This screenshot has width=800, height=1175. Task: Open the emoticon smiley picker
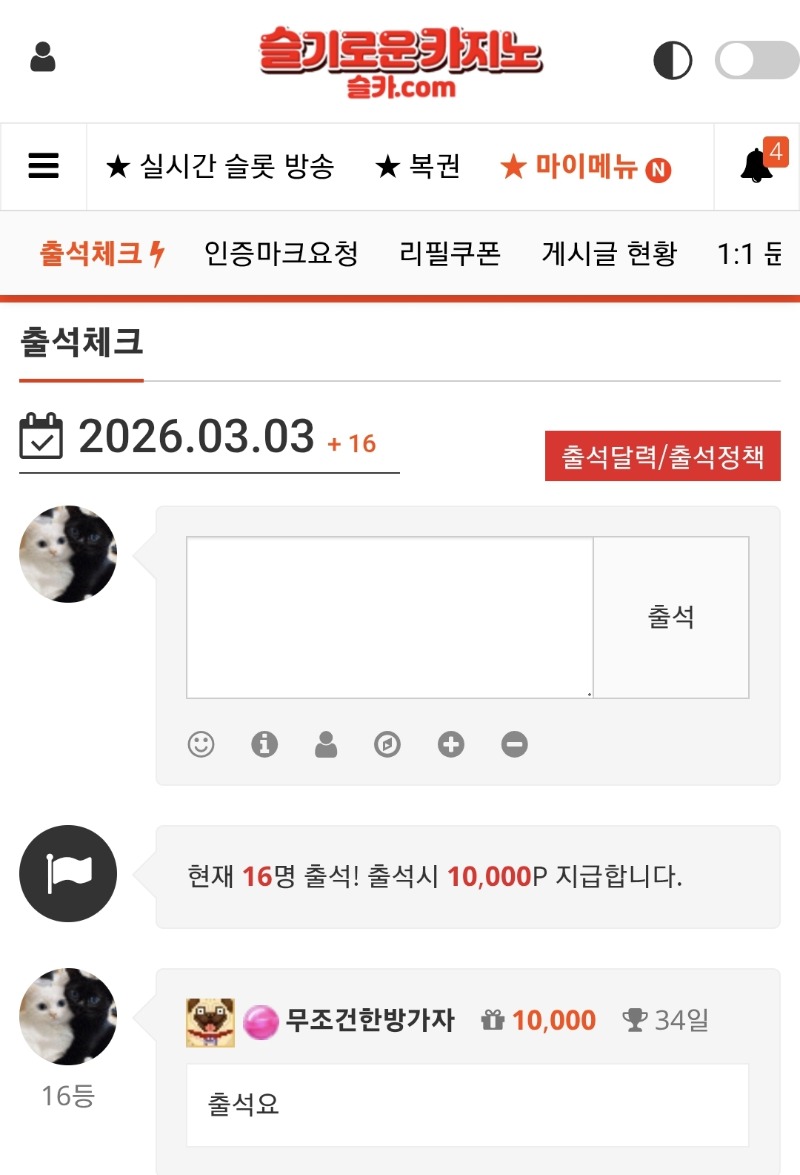201,744
